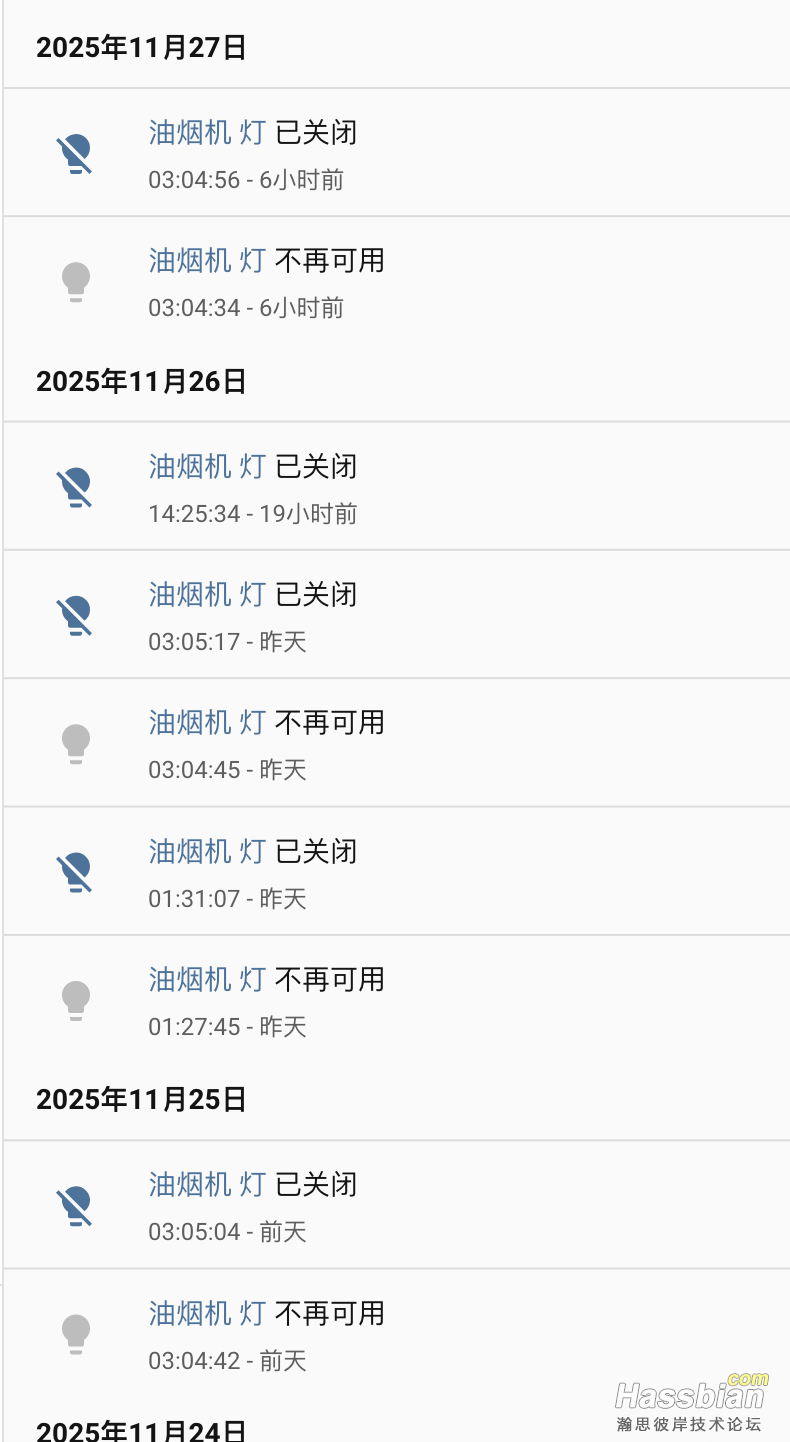Show details for the 01:27:45 不再可用 entry
790x1442 pixels.
tap(395, 1000)
